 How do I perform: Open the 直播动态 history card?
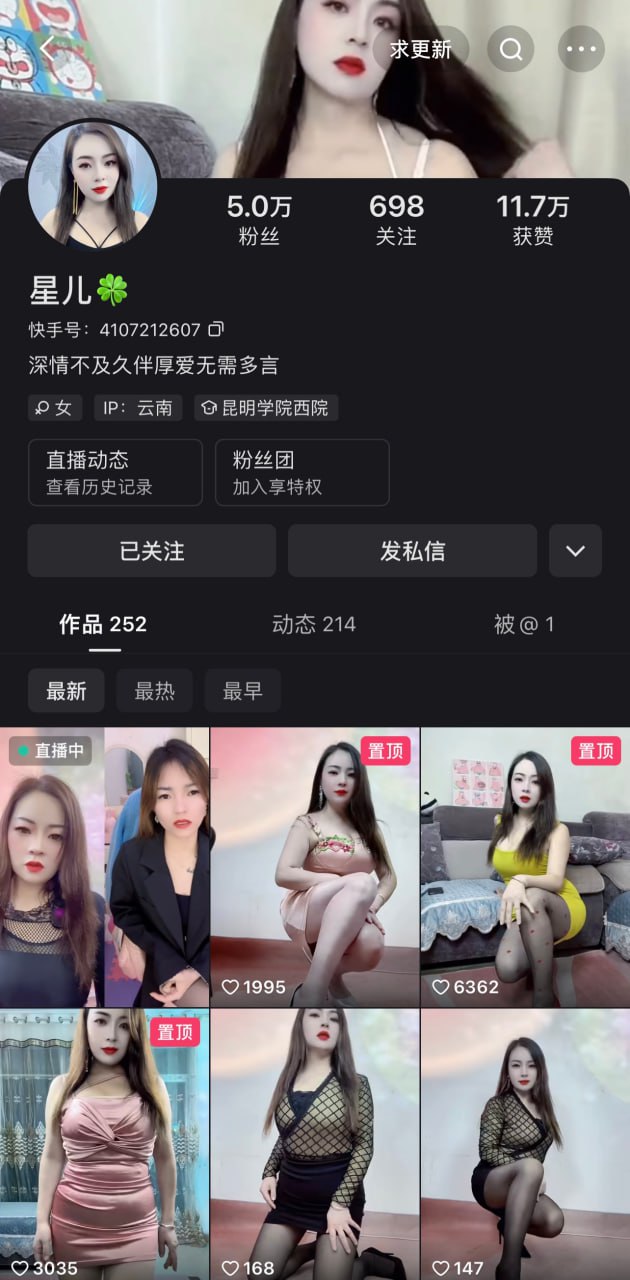click(x=115, y=472)
